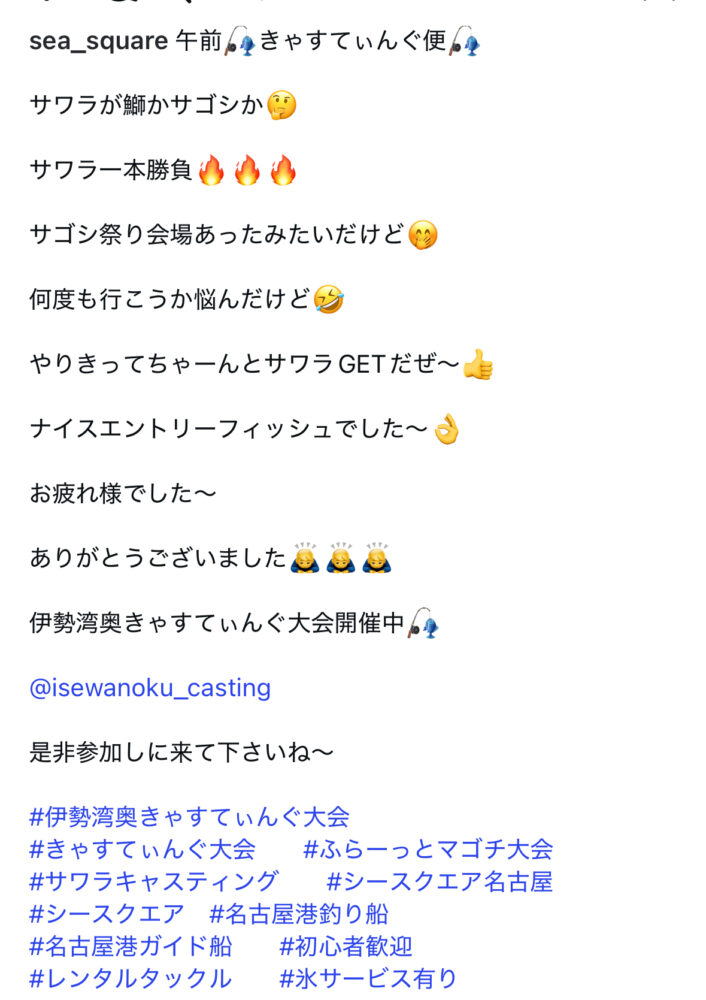Tap the #シースクエア hashtag

click(107, 914)
